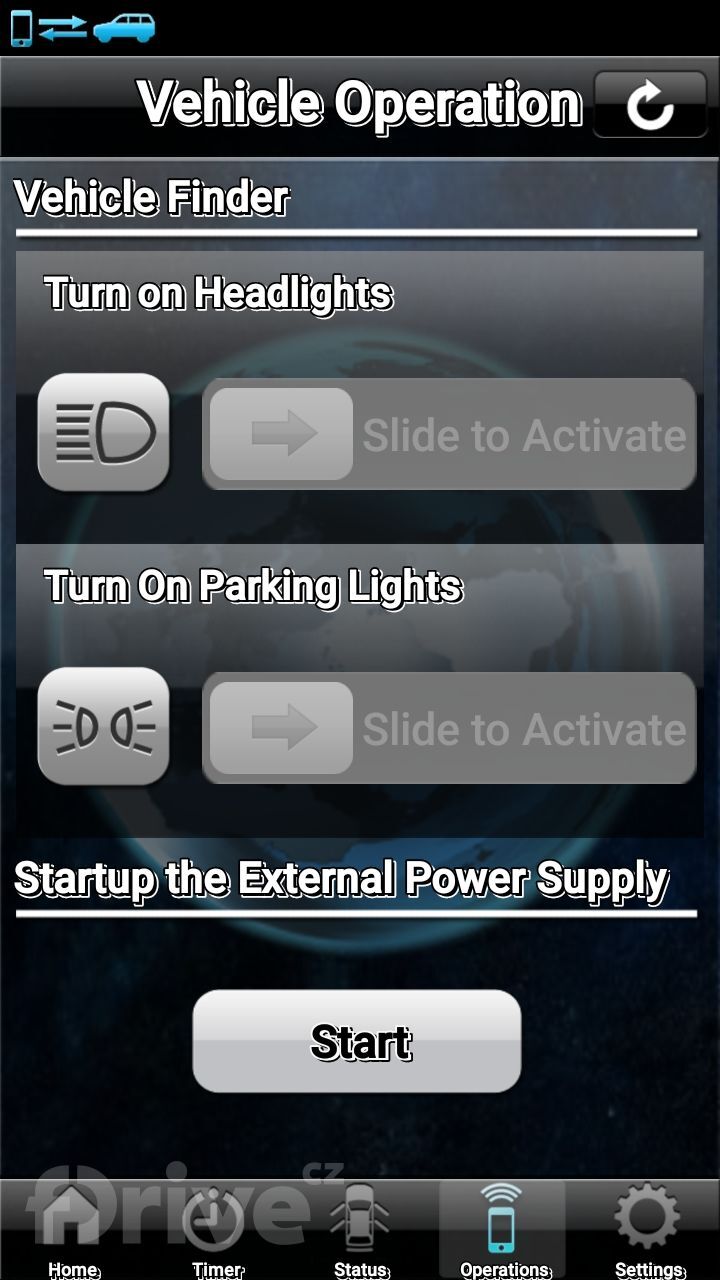This screenshot has width=720, height=1280.
Task: Tap the headlights icon button
Action: [x=103, y=432]
